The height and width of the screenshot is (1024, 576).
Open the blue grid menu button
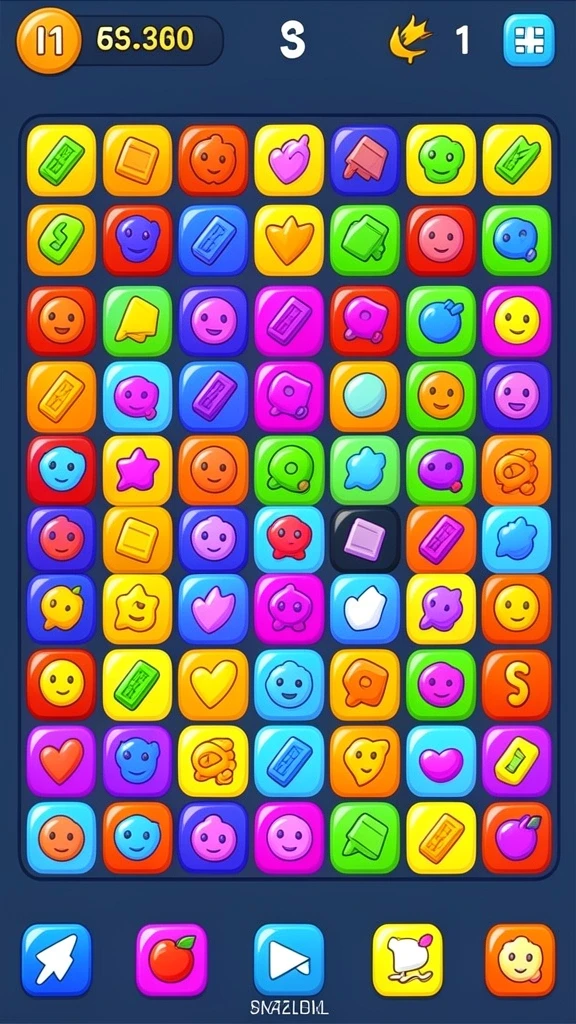(x=529, y=40)
